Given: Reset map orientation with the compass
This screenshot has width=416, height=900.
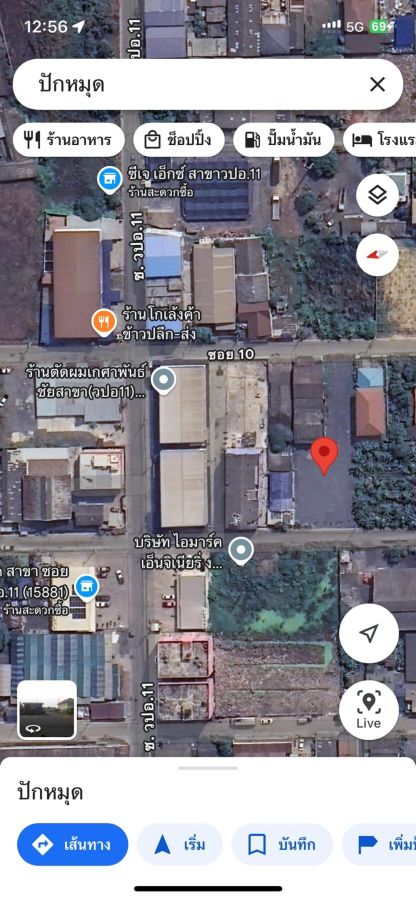Looking at the screenshot, I should 377,254.
